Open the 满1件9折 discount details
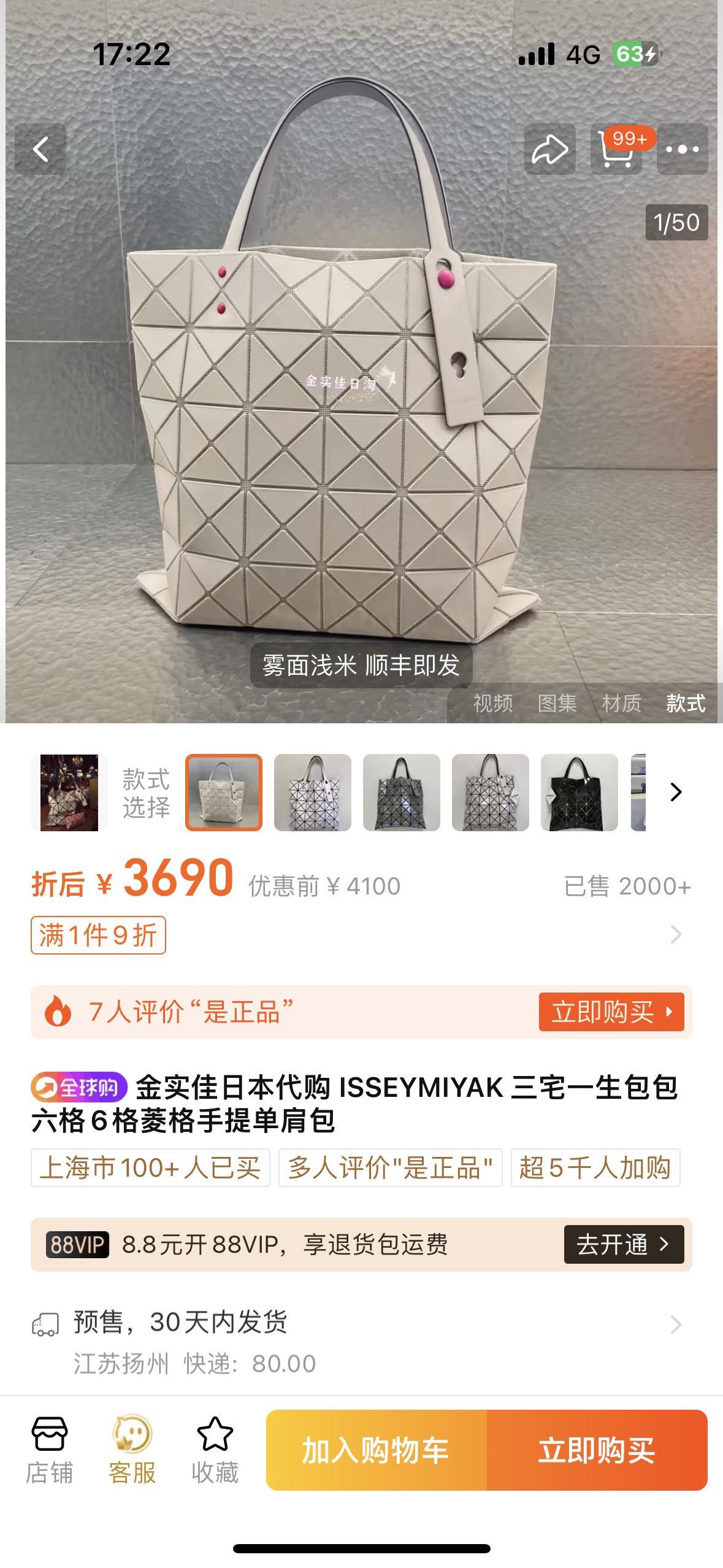Screen dimensions: 723x1568 click(98, 935)
